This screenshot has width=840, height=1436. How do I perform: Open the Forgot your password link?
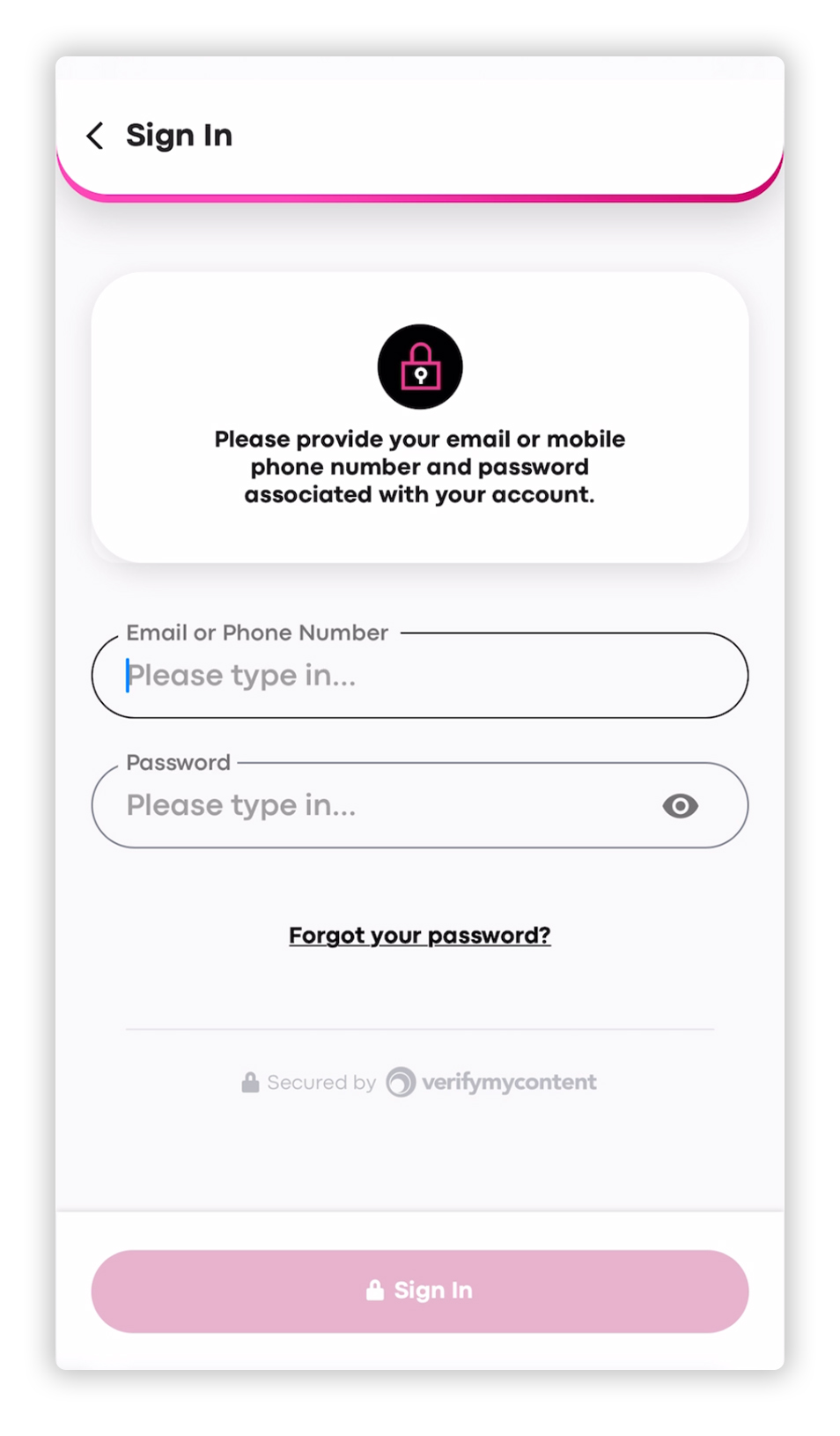pyautogui.click(x=420, y=935)
